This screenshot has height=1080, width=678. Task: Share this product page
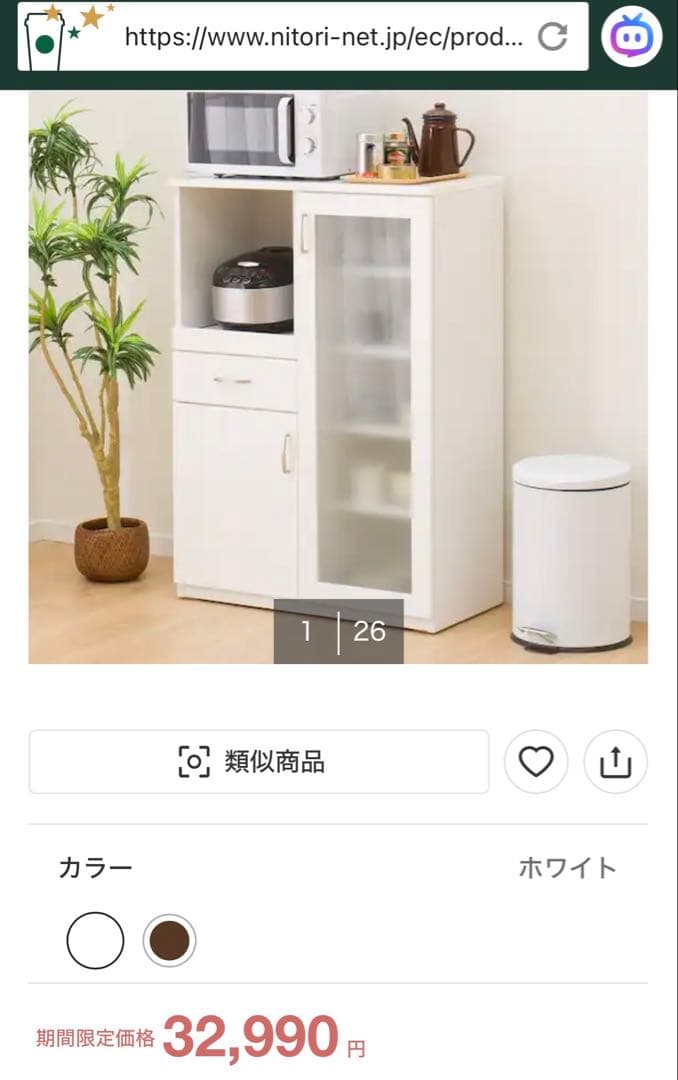615,762
